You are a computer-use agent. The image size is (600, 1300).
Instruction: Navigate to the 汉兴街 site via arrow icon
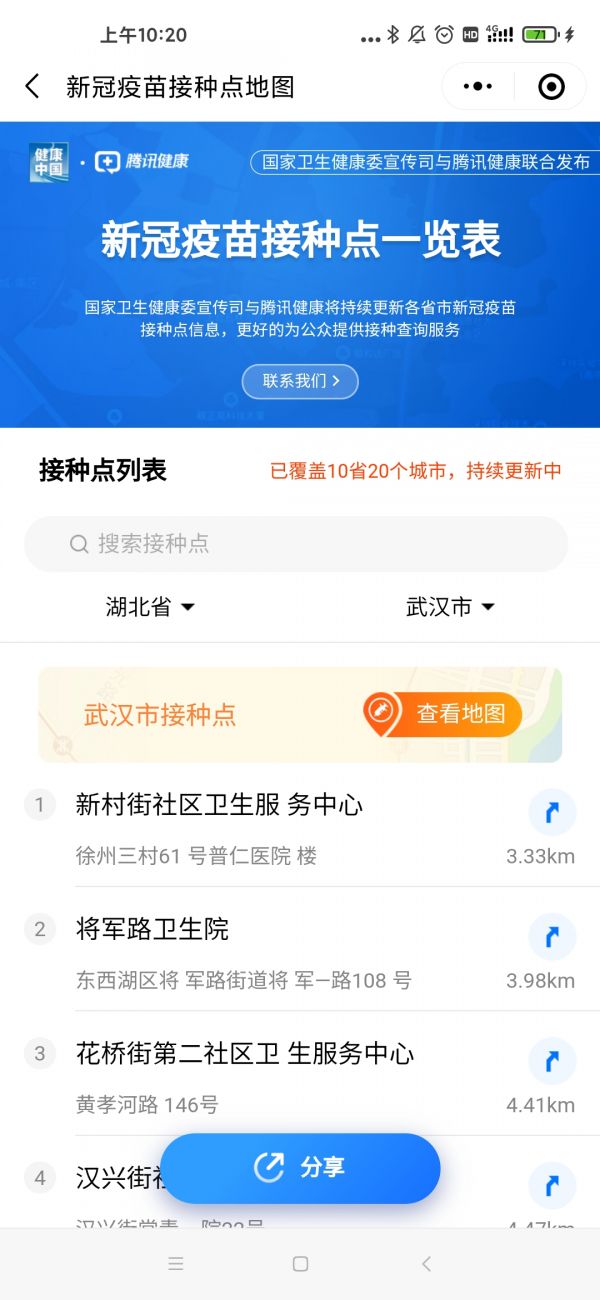[x=552, y=1186]
